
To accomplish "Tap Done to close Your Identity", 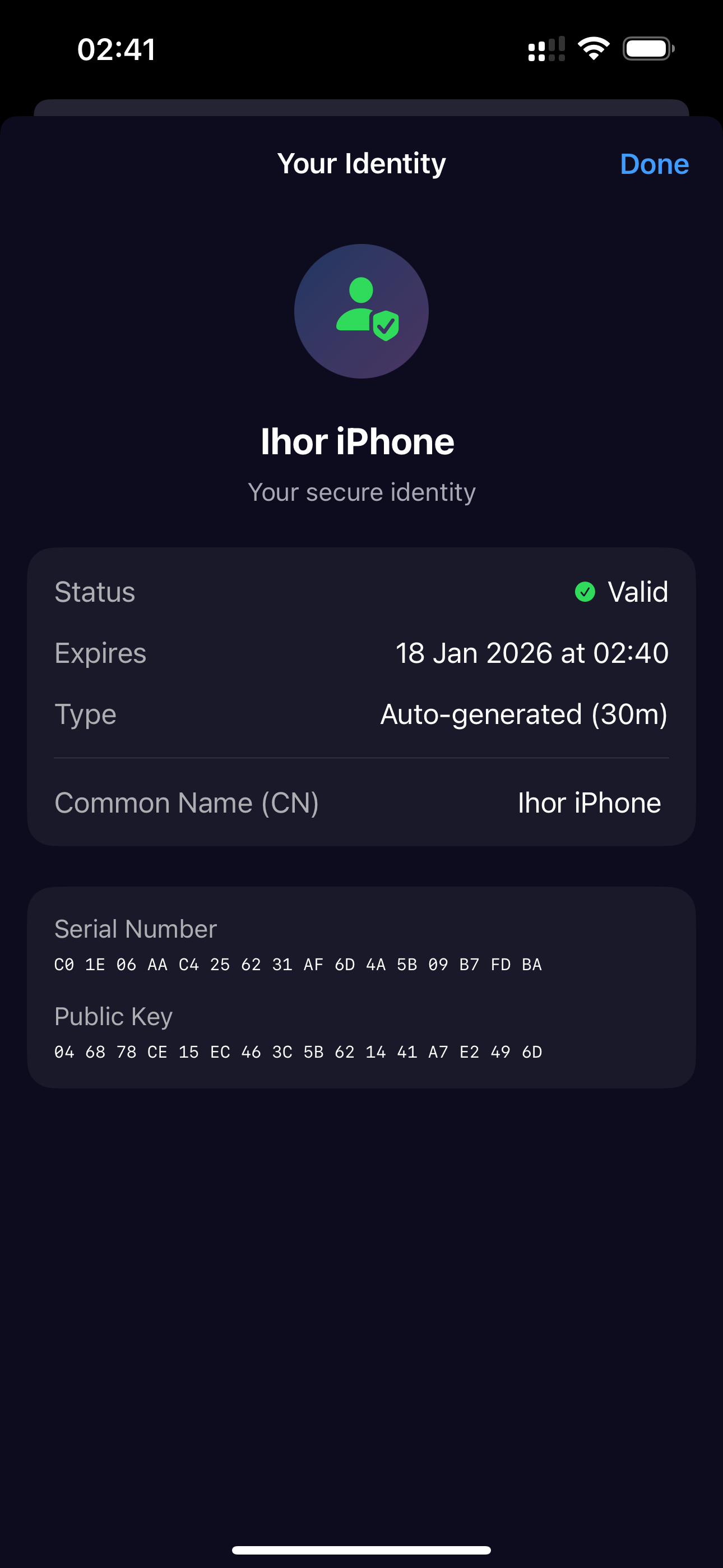I will pyautogui.click(x=654, y=164).
